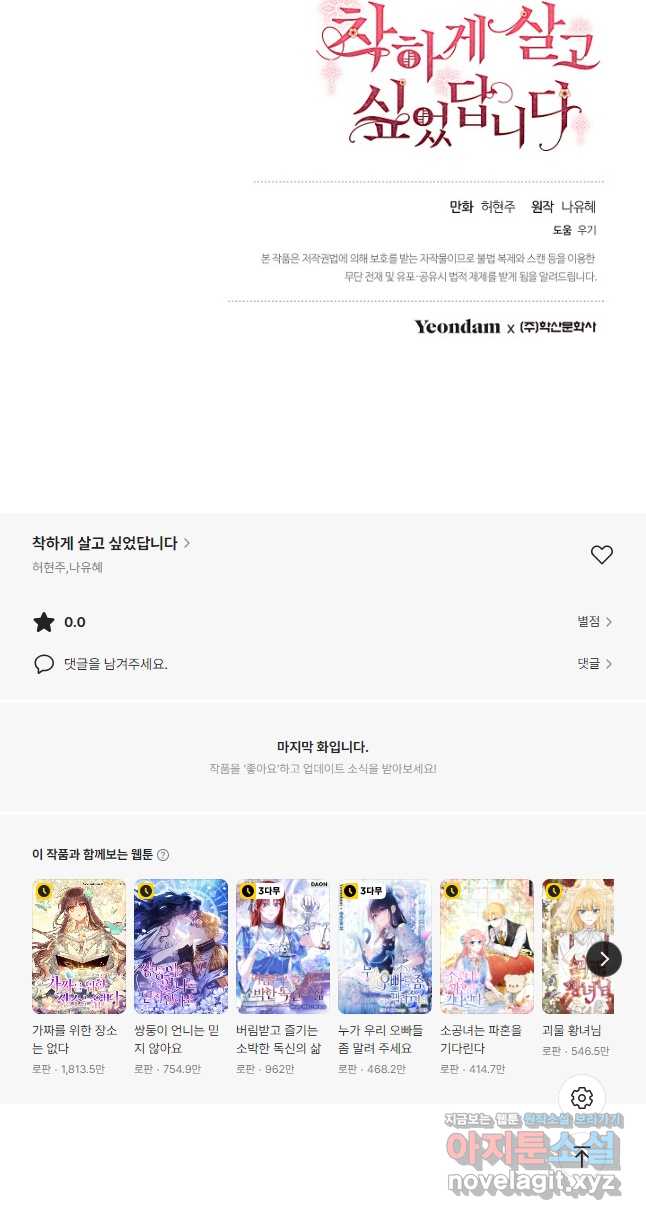The height and width of the screenshot is (1220, 646).
Task: Open the webtoon 괴물 황녀님
Action: [x=577, y=946]
